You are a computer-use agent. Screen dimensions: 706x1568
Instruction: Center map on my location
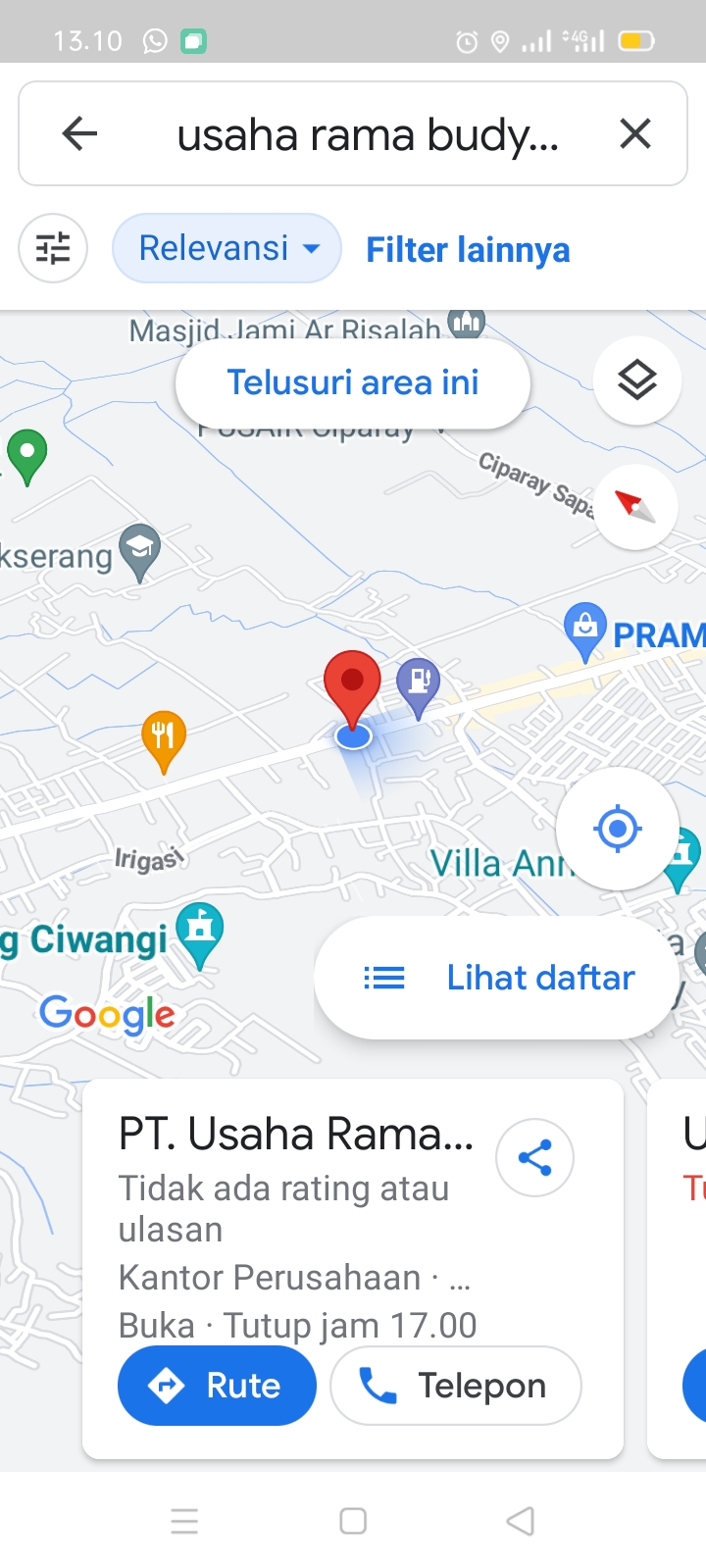point(618,829)
